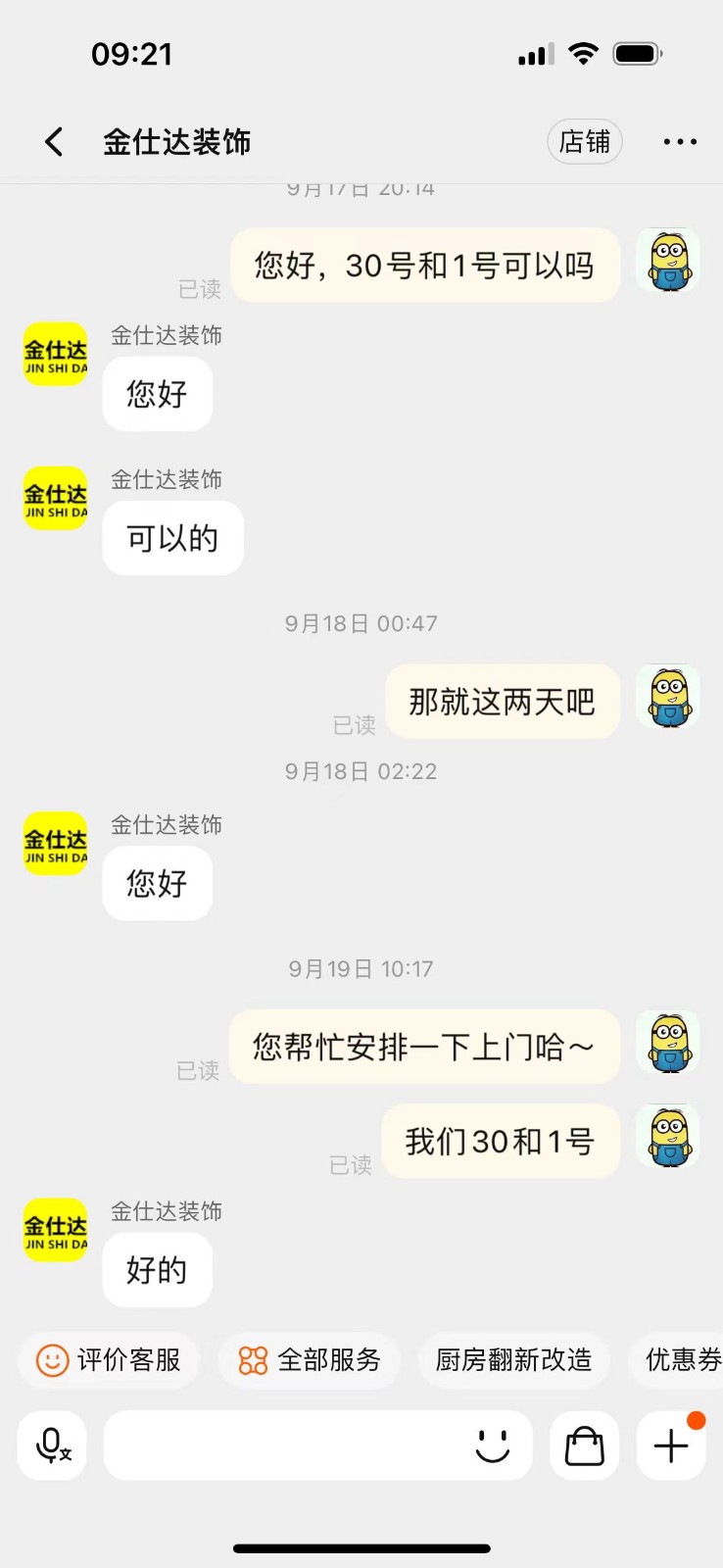The height and width of the screenshot is (1568, 723).
Task: Open the shopping bag icon
Action: 585,1445
